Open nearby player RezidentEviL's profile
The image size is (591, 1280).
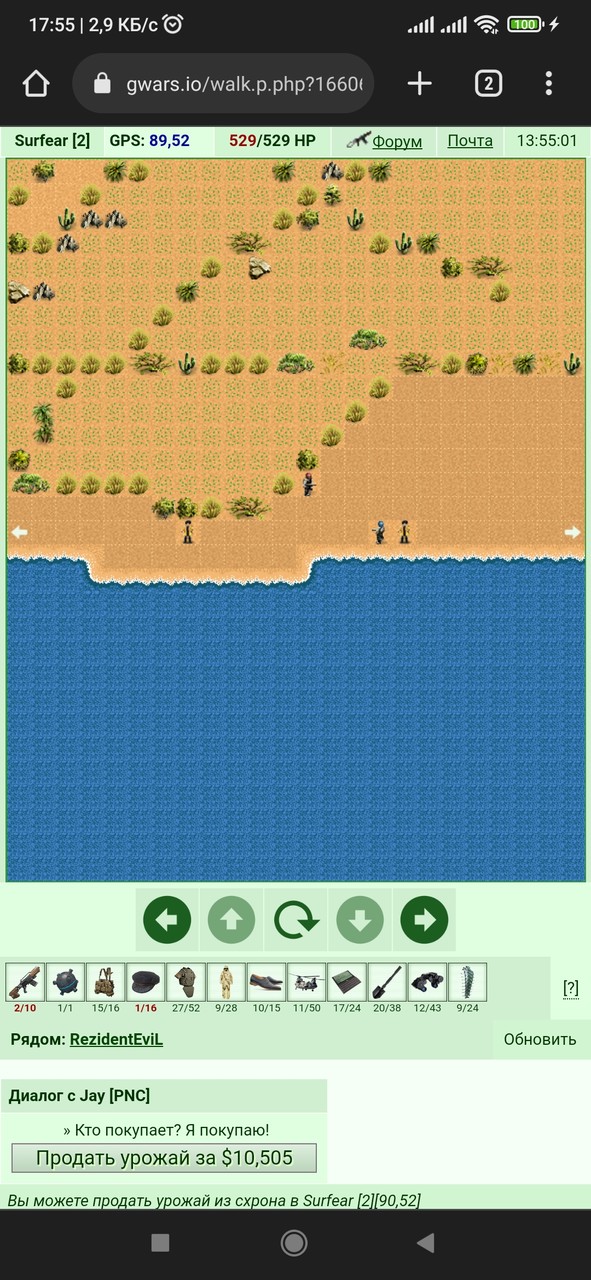click(116, 1040)
